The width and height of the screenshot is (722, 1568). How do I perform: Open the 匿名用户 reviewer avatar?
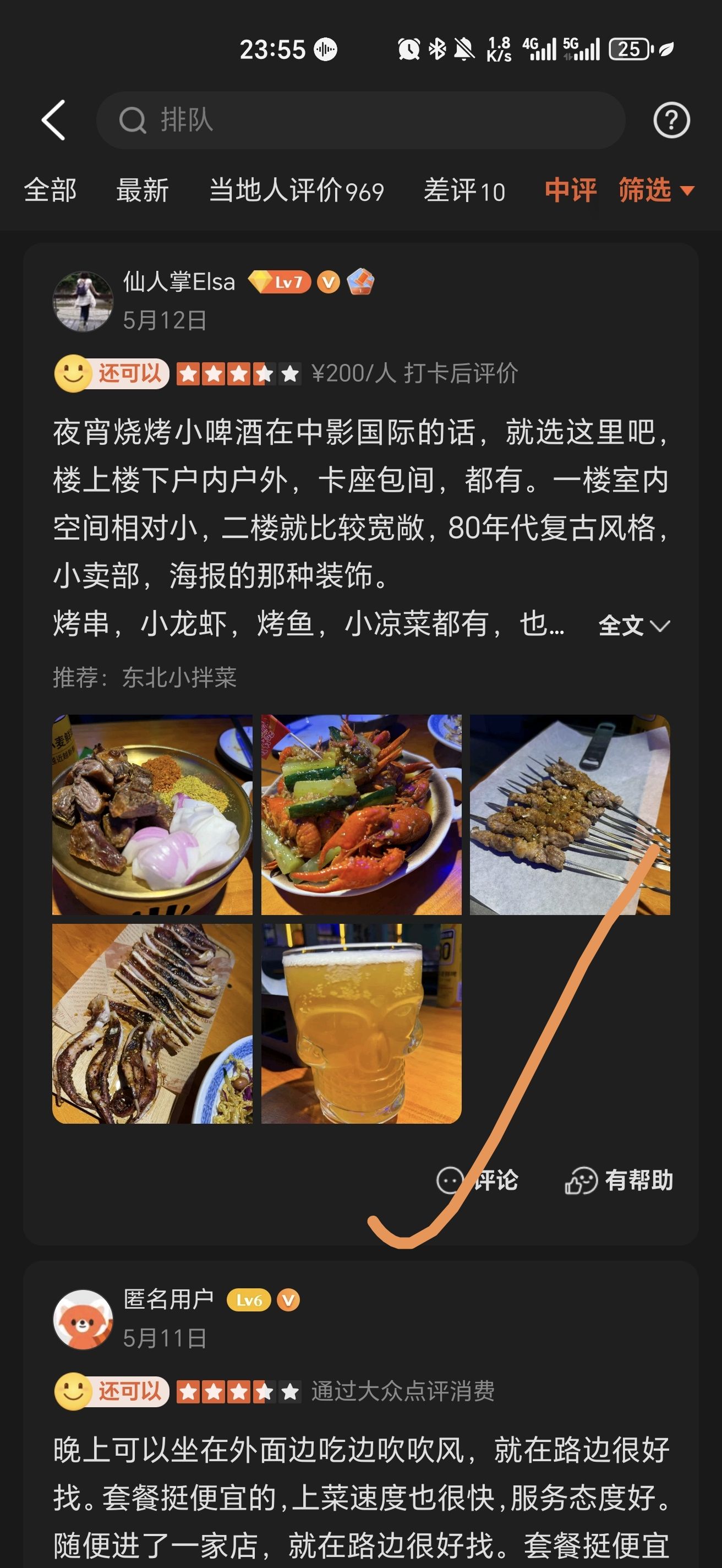[83, 1319]
